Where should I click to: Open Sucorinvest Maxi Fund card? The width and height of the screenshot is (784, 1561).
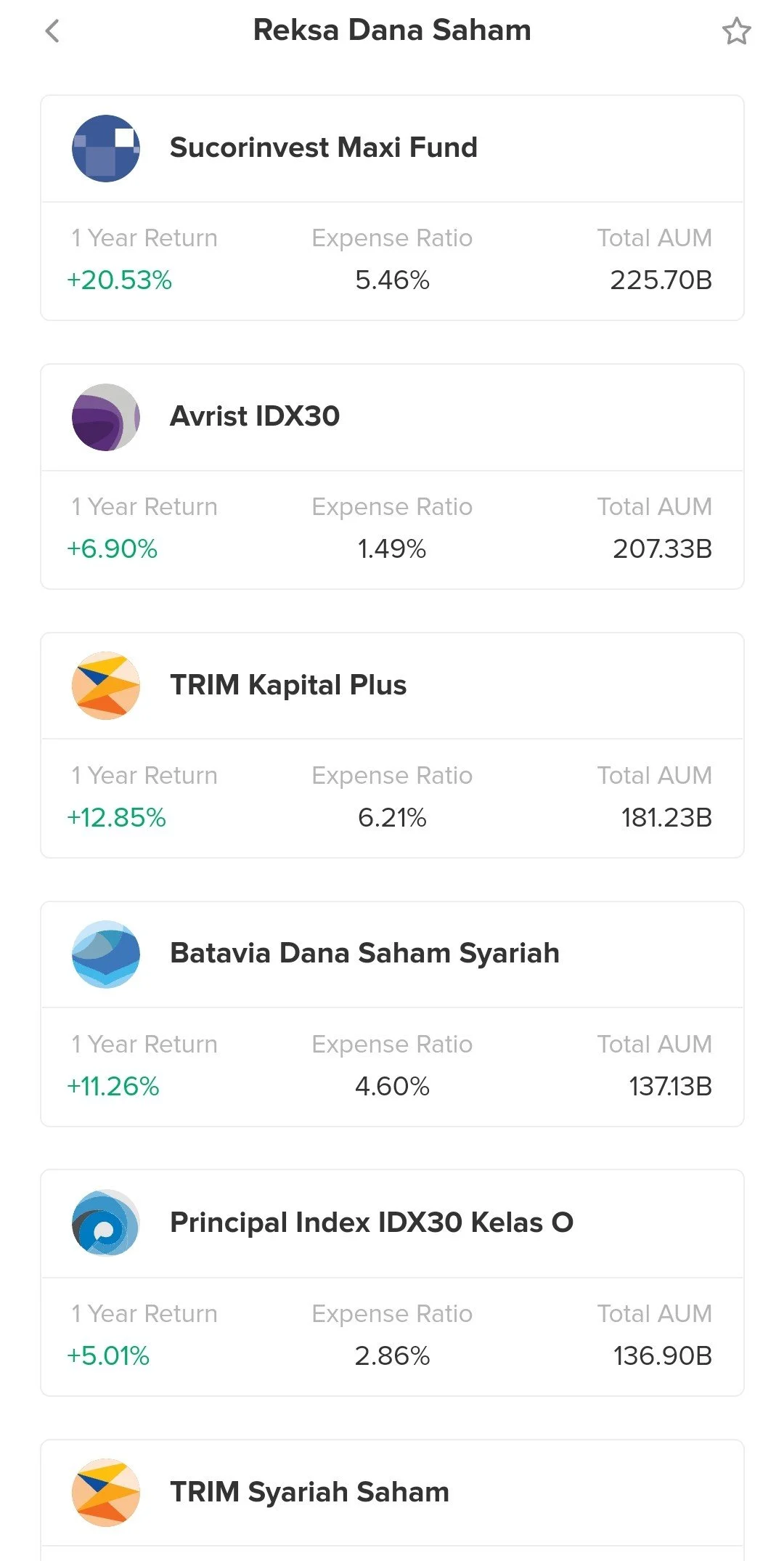(392, 208)
